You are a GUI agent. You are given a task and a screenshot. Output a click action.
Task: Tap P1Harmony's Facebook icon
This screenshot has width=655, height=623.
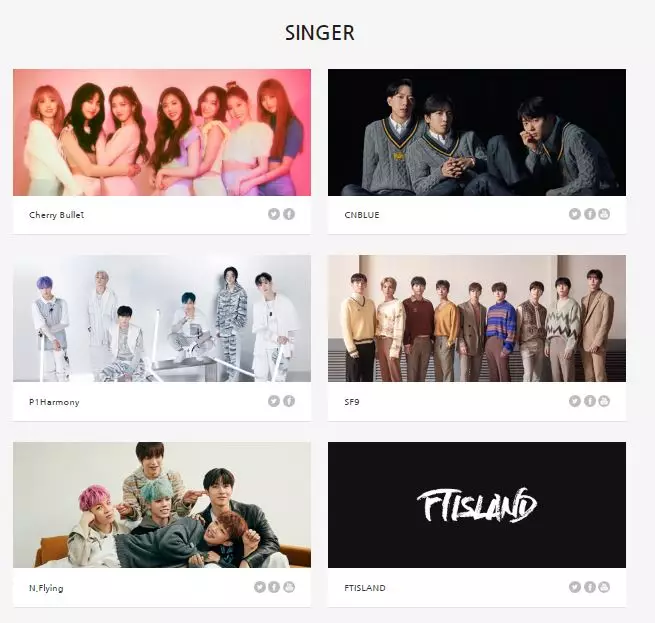(289, 401)
